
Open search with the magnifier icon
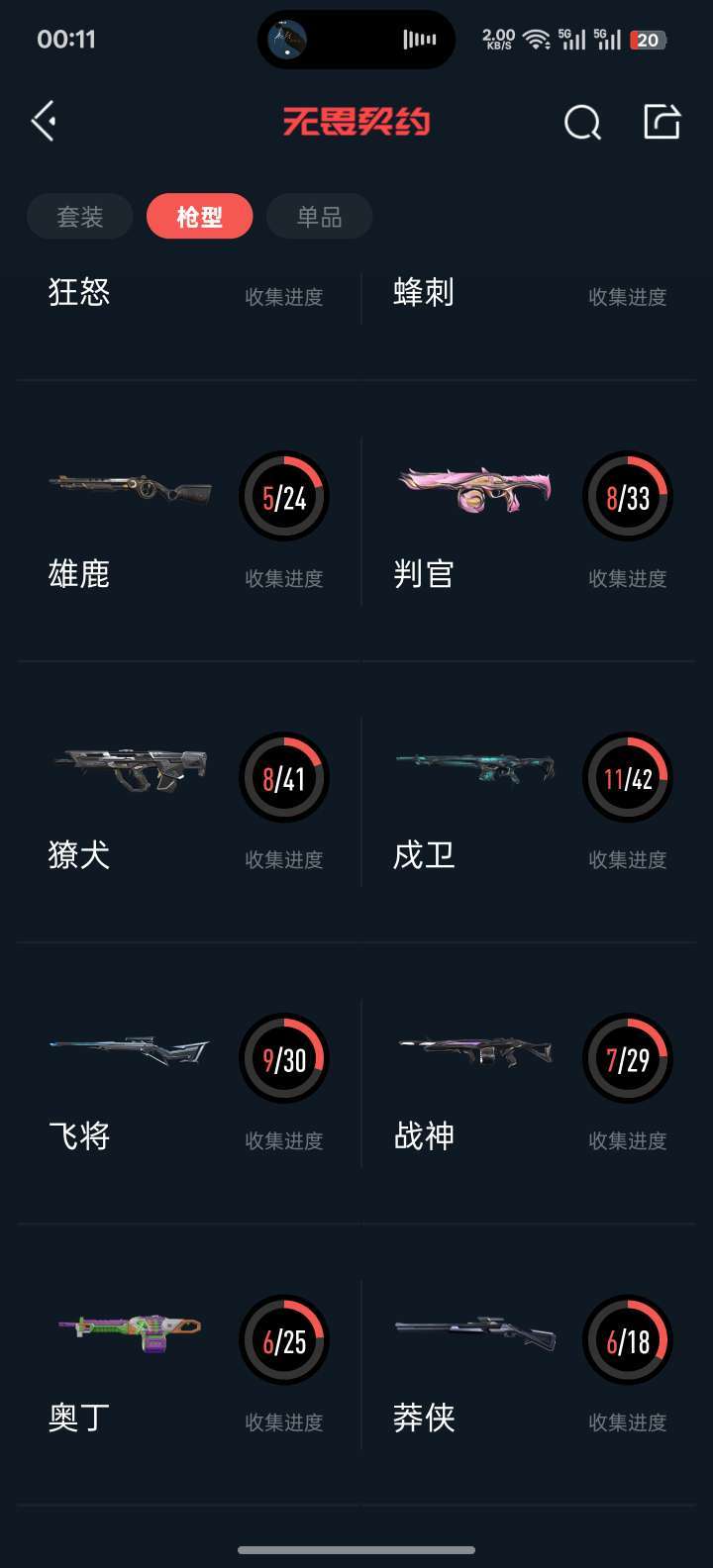pos(581,121)
